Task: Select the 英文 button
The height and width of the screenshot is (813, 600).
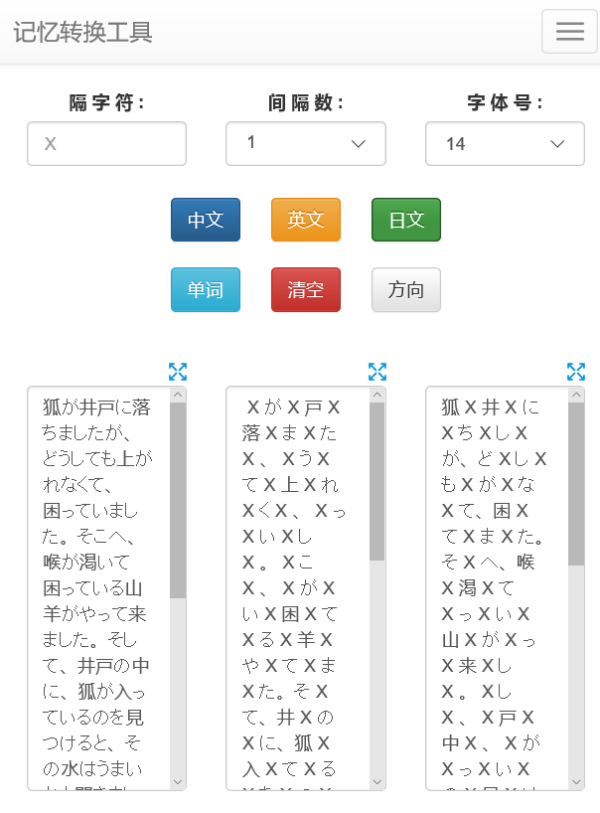Action: tap(305, 220)
